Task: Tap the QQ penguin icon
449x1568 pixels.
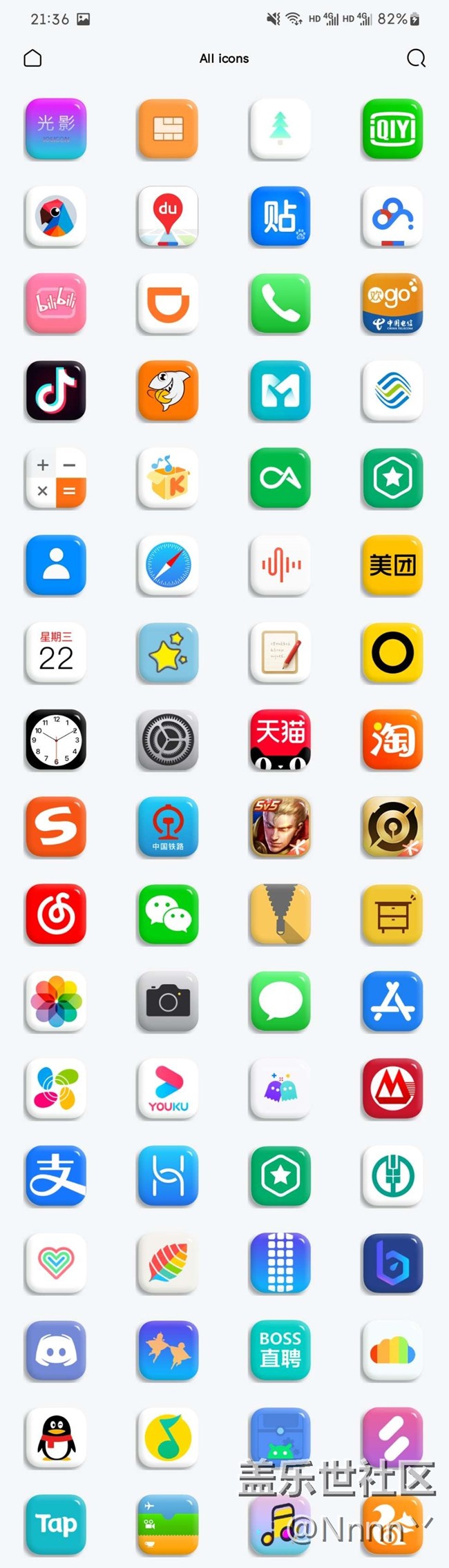Action: [x=56, y=1438]
